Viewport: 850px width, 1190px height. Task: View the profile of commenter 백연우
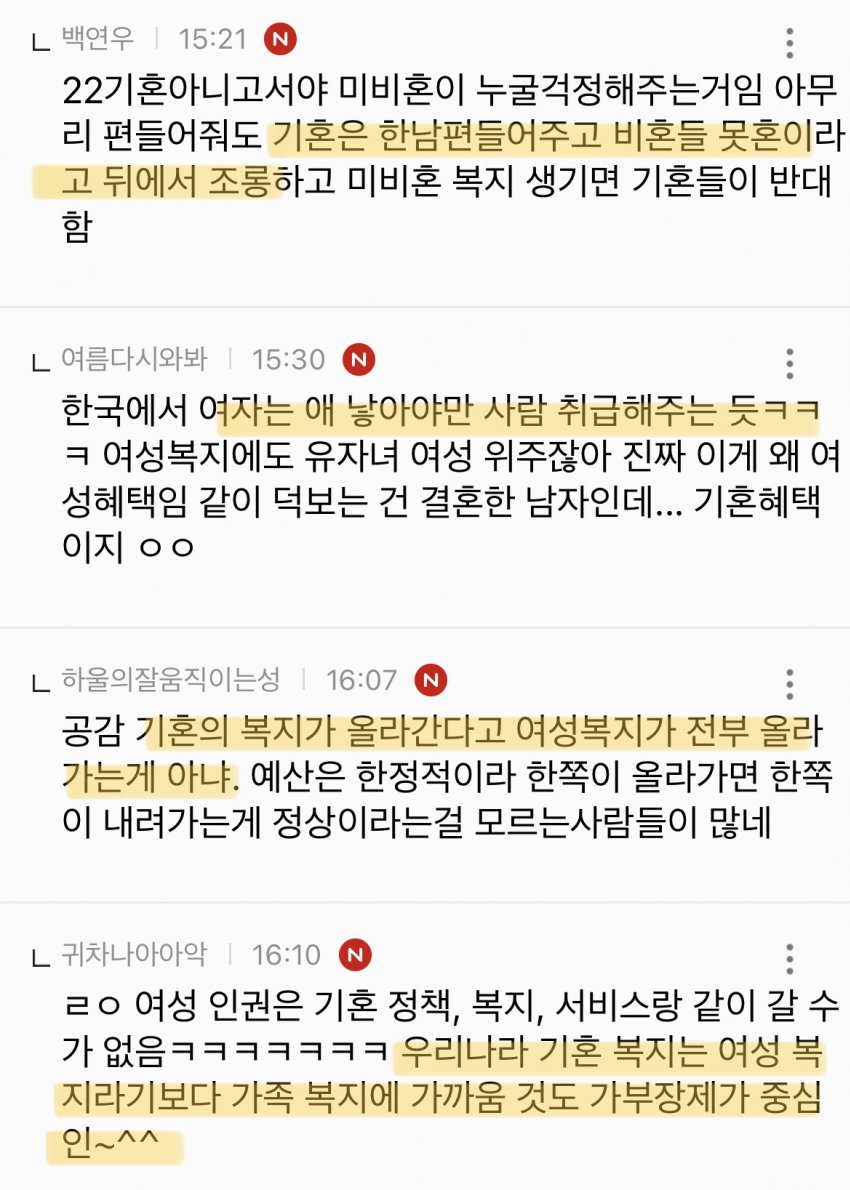(97, 39)
